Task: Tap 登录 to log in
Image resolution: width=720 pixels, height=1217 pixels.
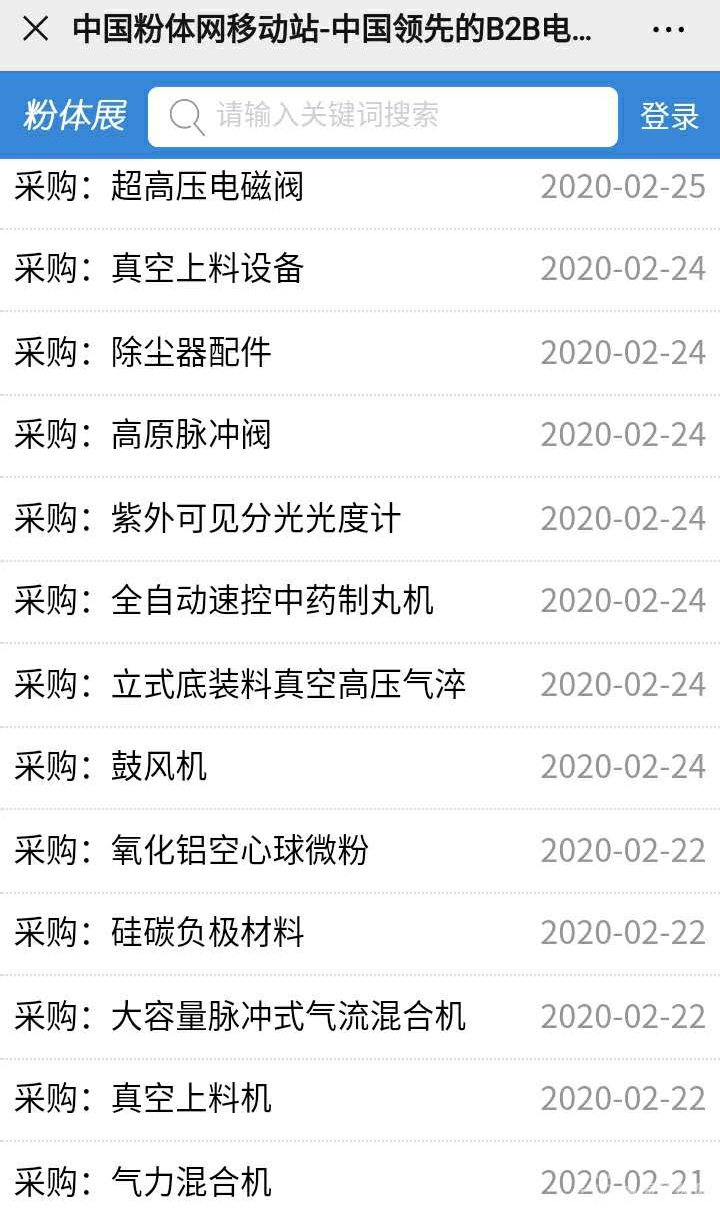Action: click(x=669, y=116)
